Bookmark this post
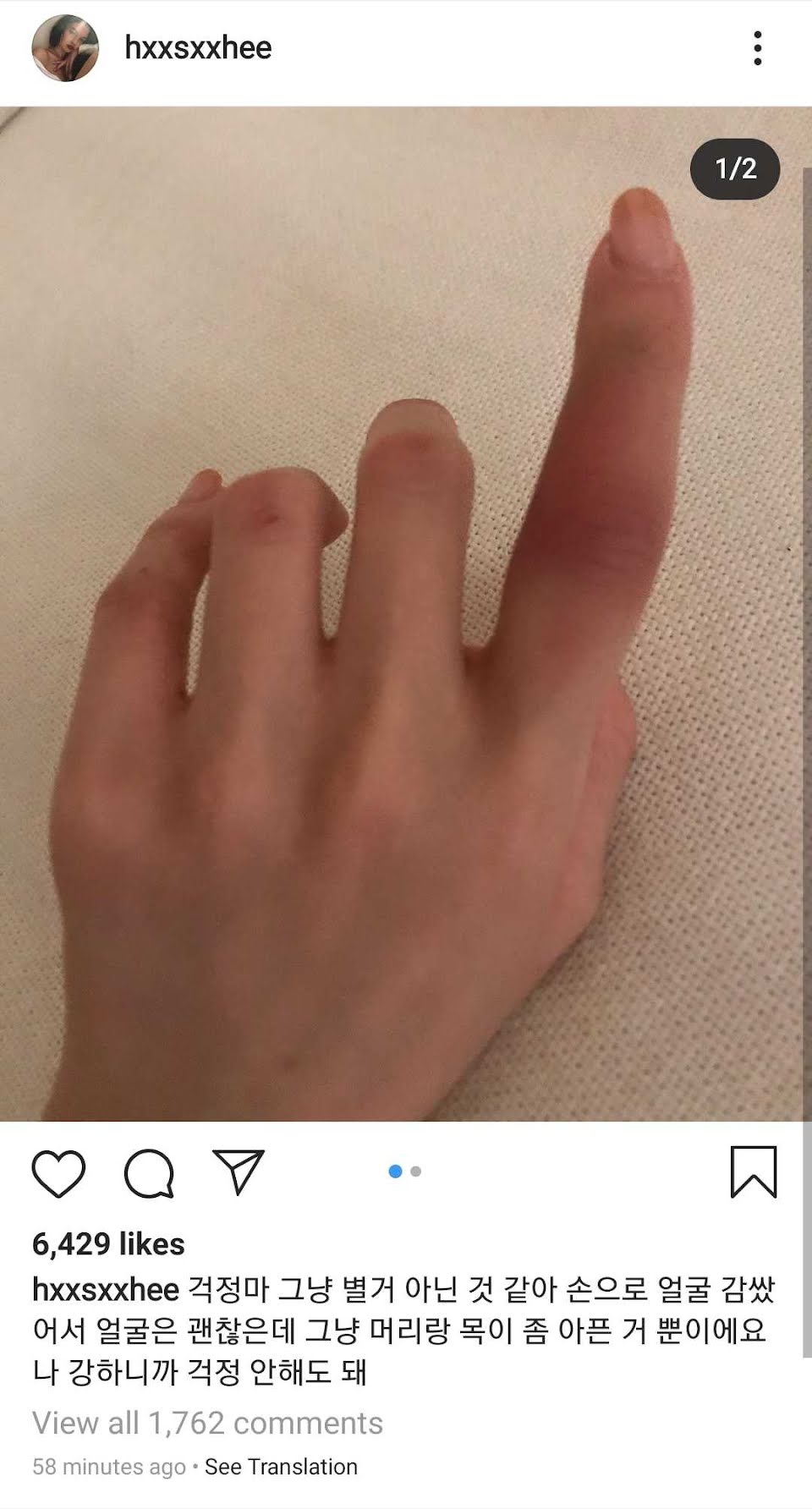Viewport: 812px width, 1509px height. point(753,1172)
